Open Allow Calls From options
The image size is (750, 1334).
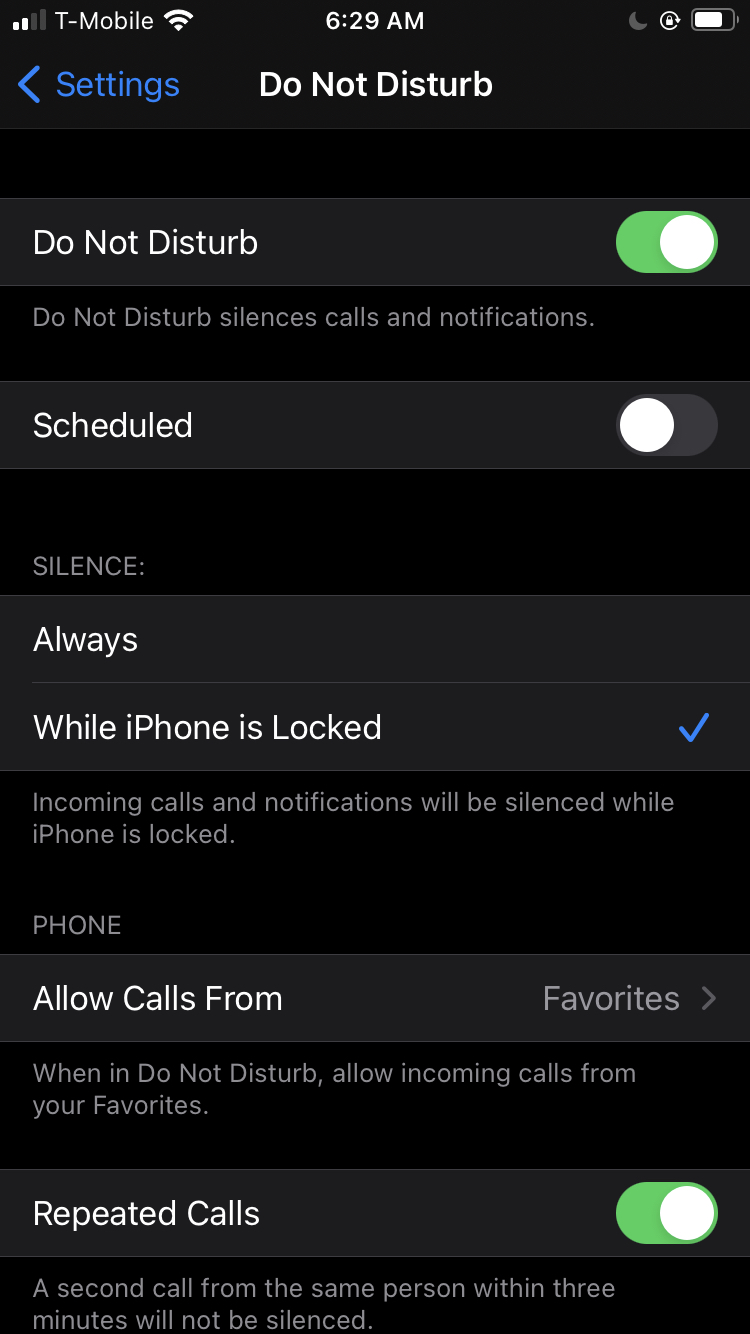pos(375,998)
